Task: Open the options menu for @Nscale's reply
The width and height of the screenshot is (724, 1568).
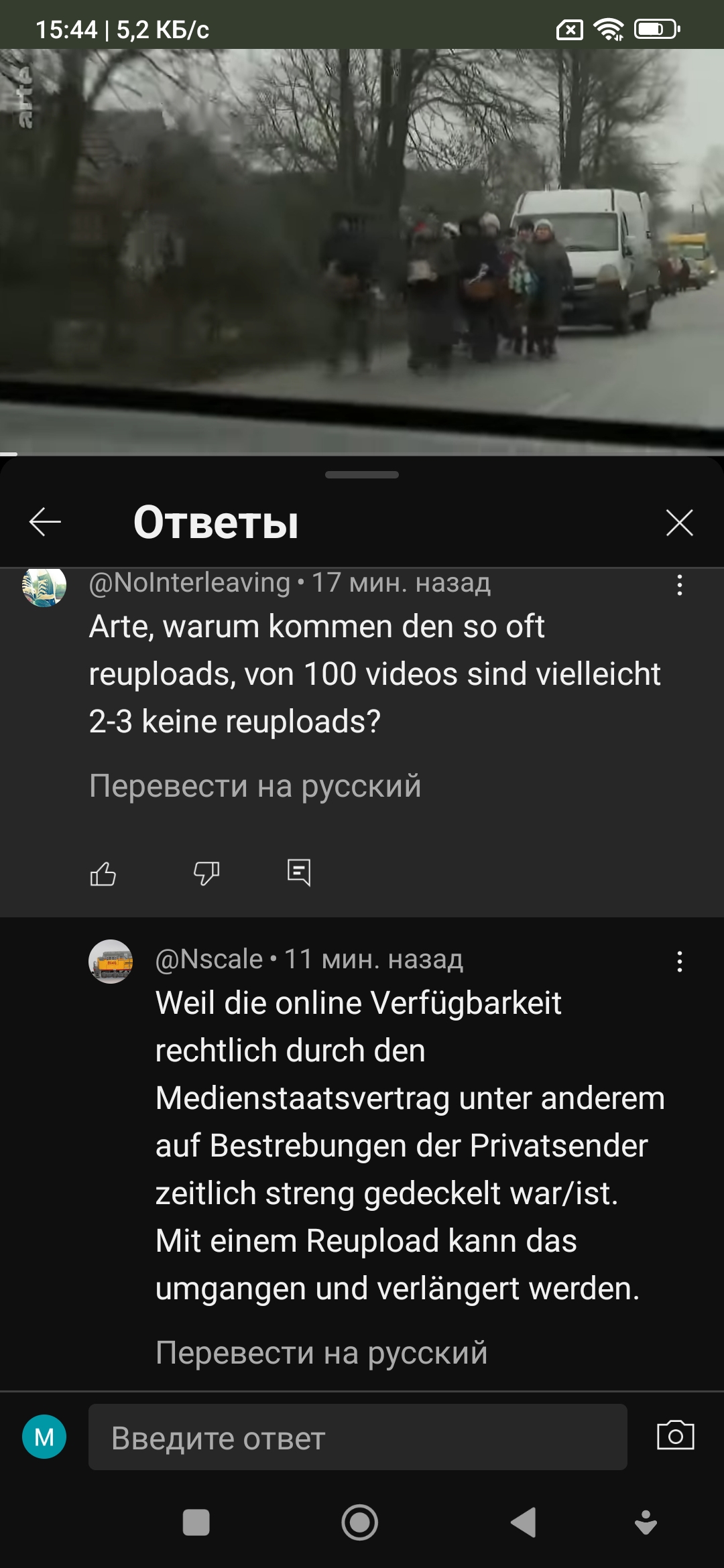Action: 679,962
